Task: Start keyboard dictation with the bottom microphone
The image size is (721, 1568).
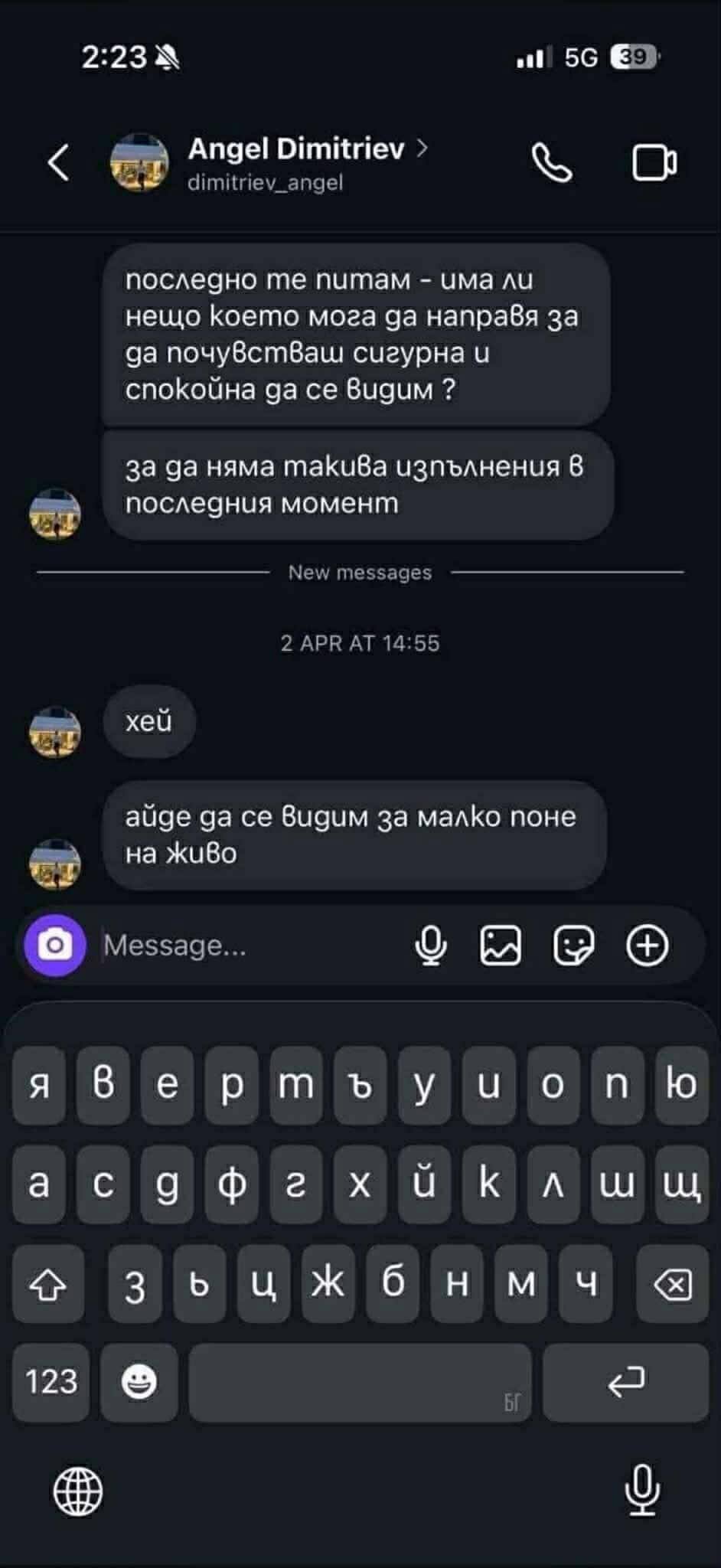Action: coord(641,1489)
